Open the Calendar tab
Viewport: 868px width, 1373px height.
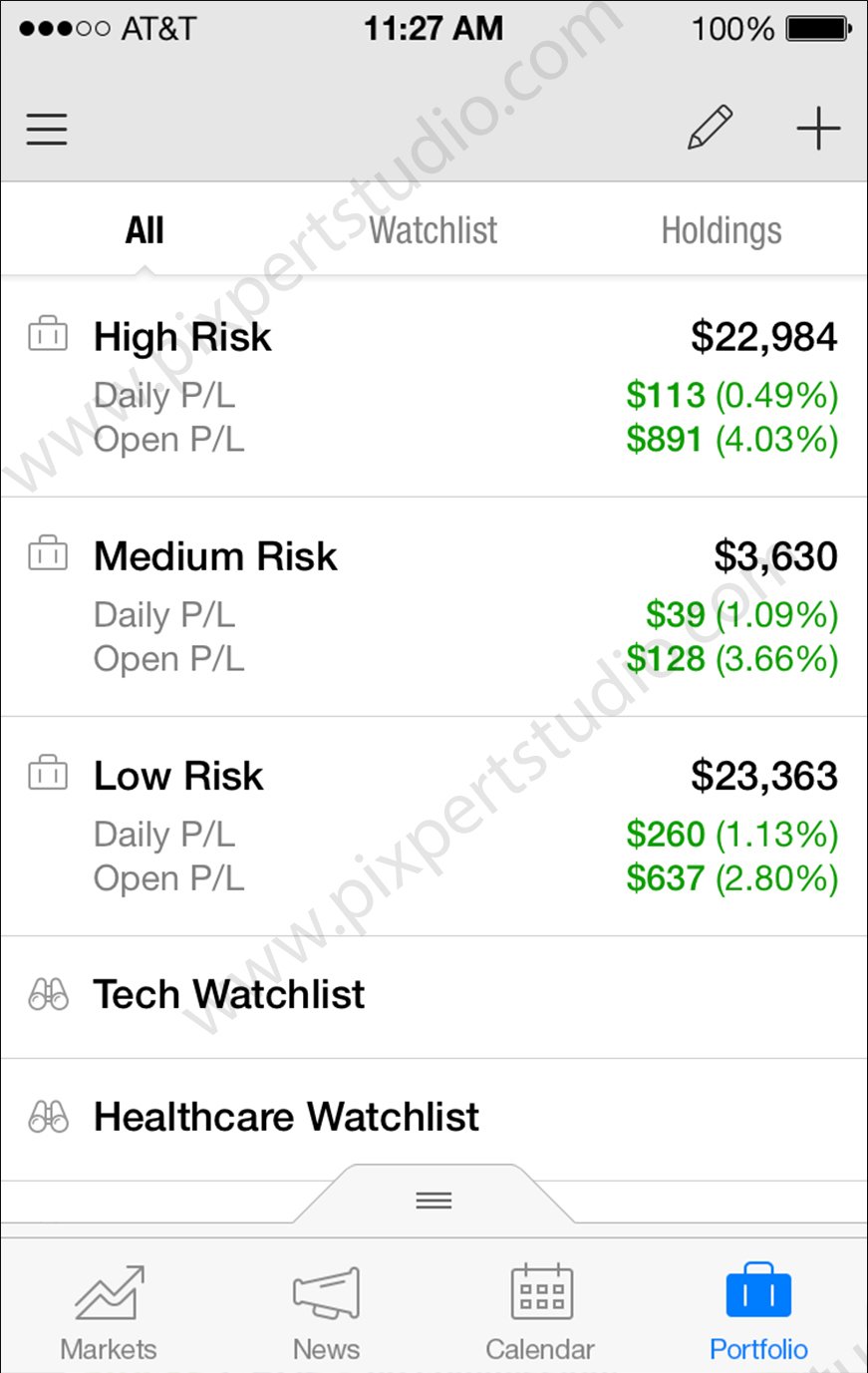click(540, 1313)
